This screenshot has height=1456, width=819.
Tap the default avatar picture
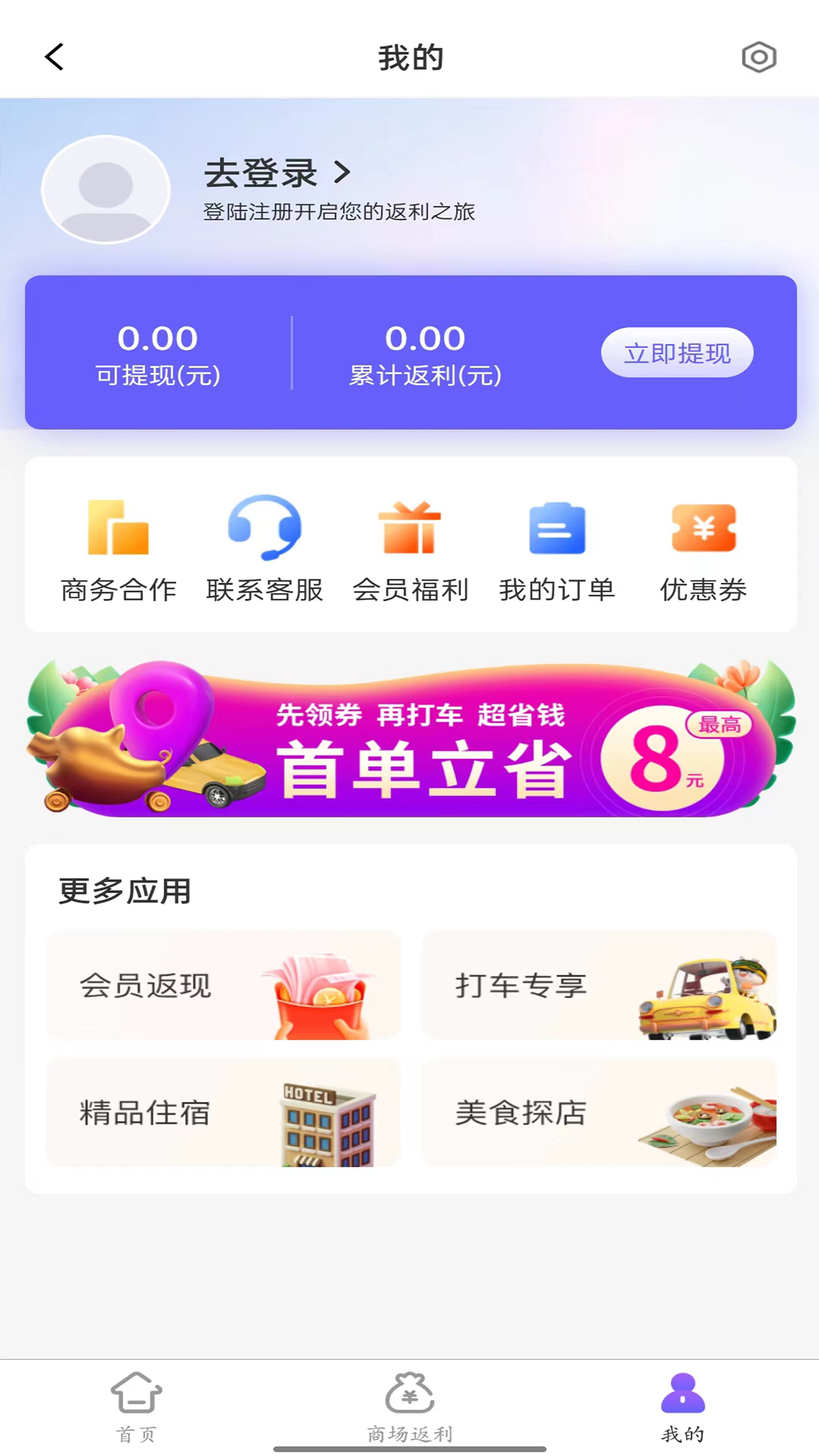[106, 190]
